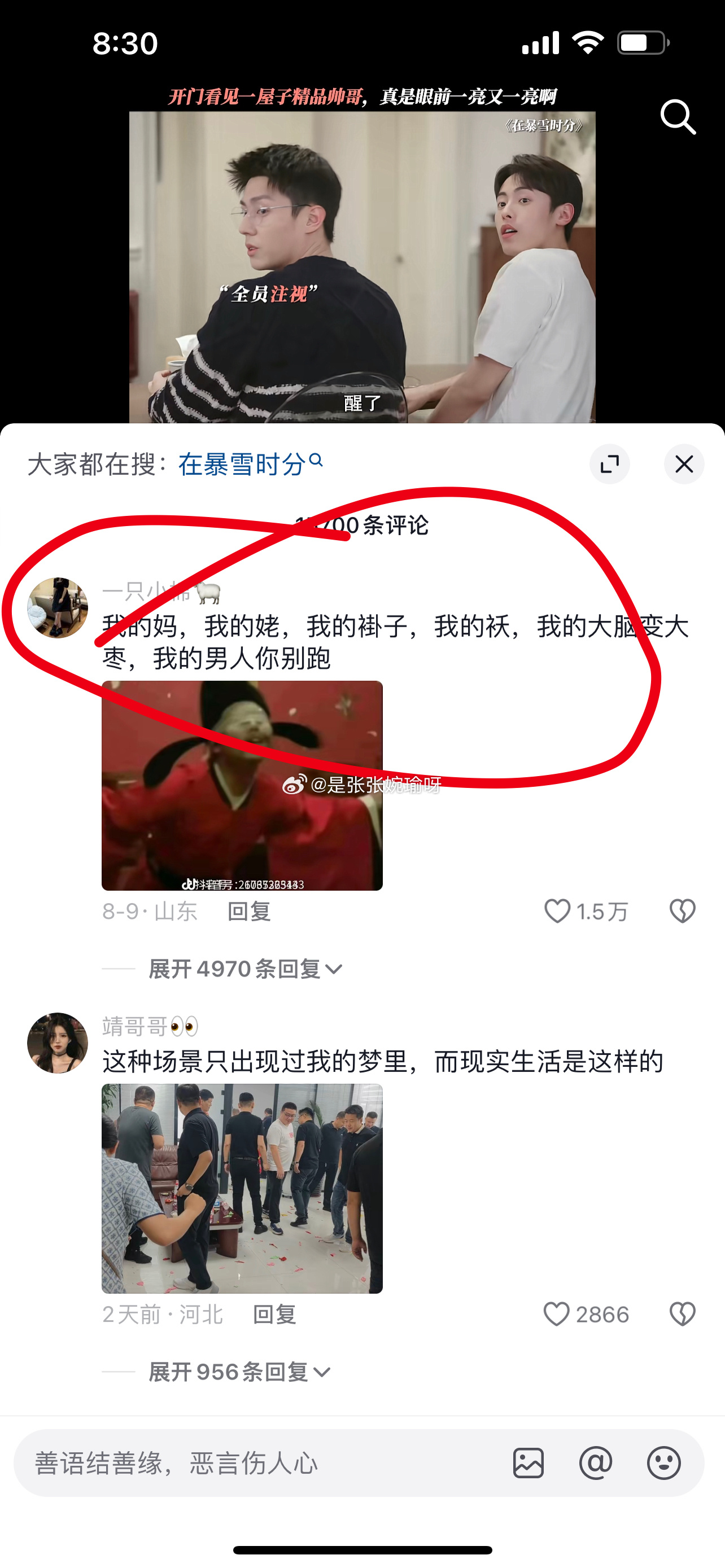This screenshot has height=1568, width=725.
Task: Dislike the comment from 山东
Action: [682, 911]
